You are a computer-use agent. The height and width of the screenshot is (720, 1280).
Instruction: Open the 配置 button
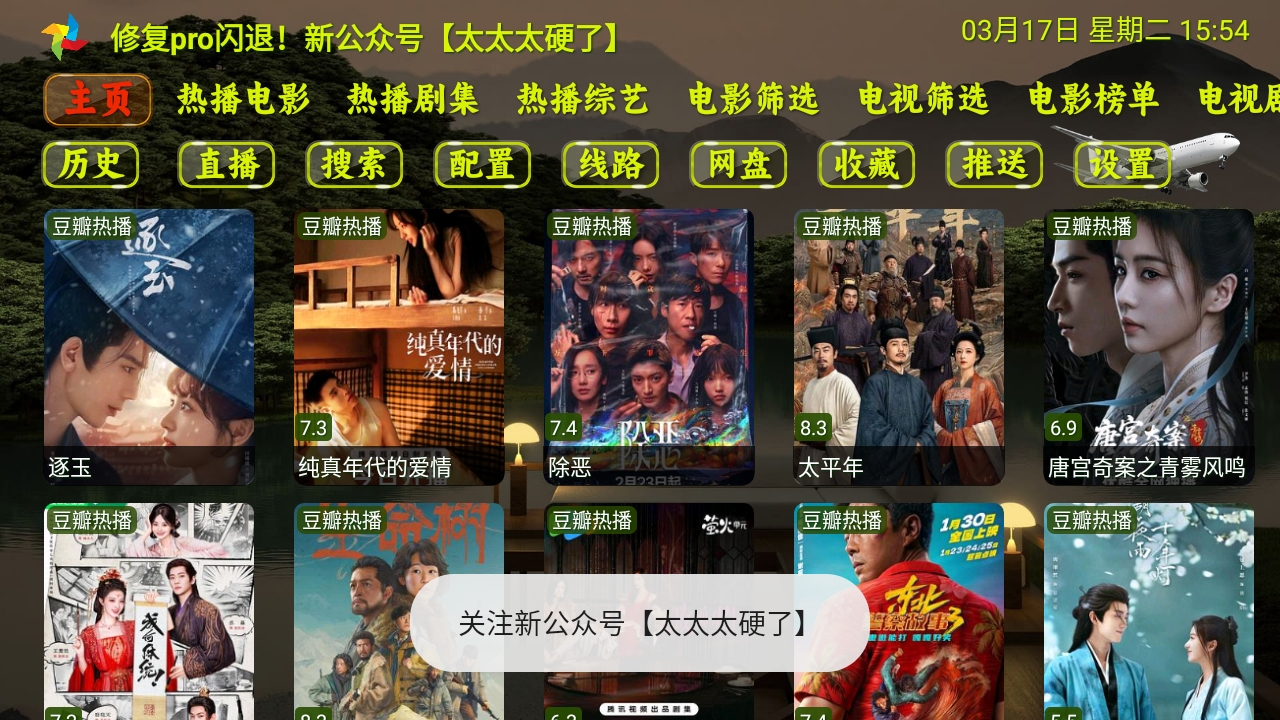pos(482,165)
